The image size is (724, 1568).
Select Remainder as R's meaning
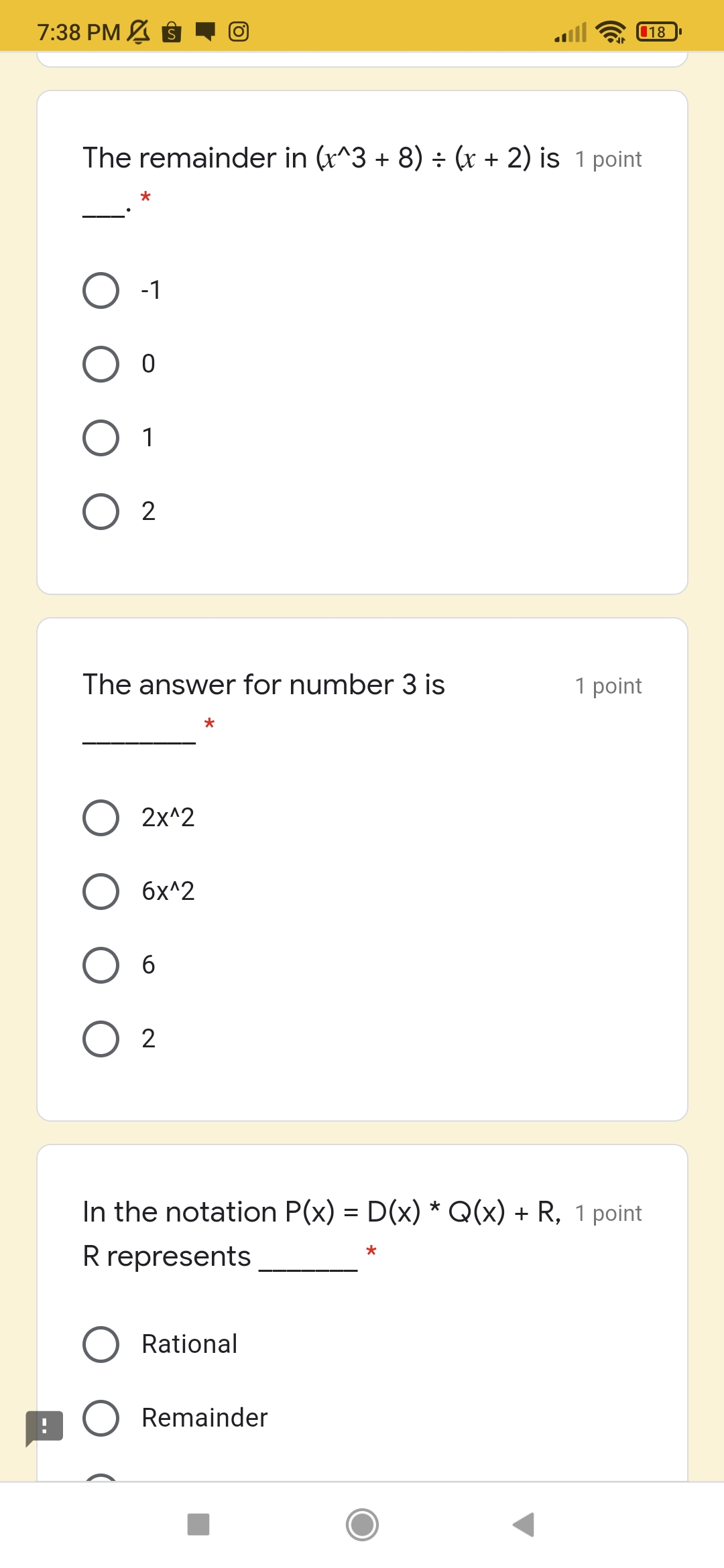click(100, 1417)
